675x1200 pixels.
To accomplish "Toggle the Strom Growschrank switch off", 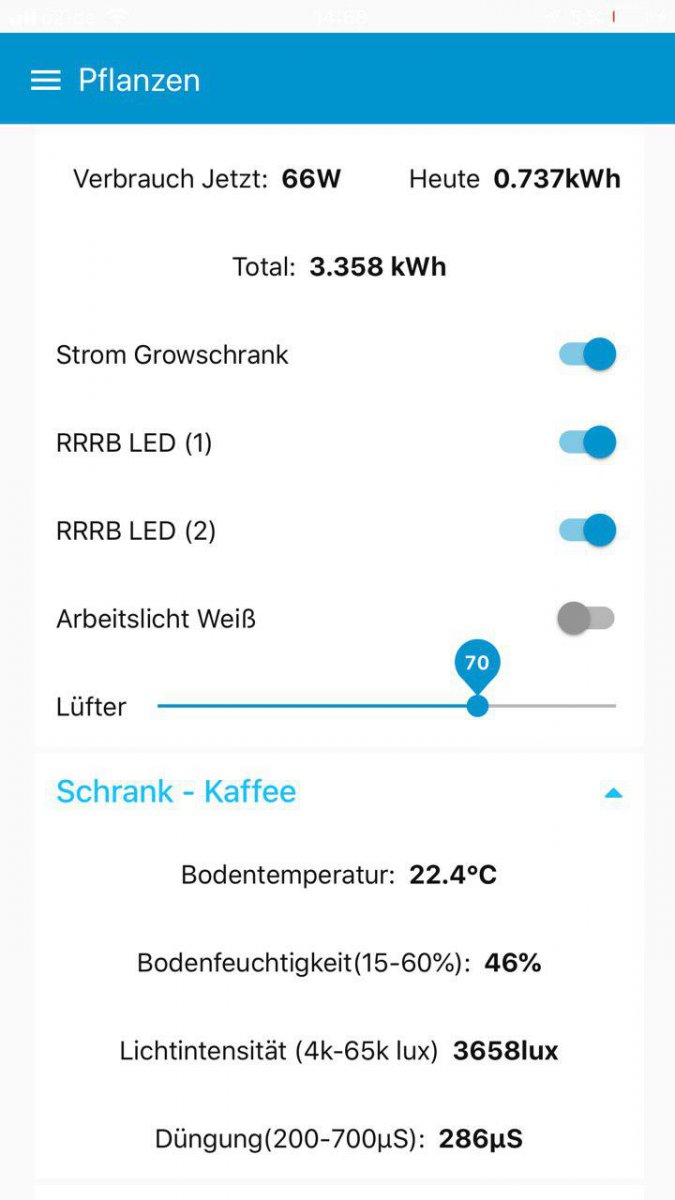I will coord(587,355).
